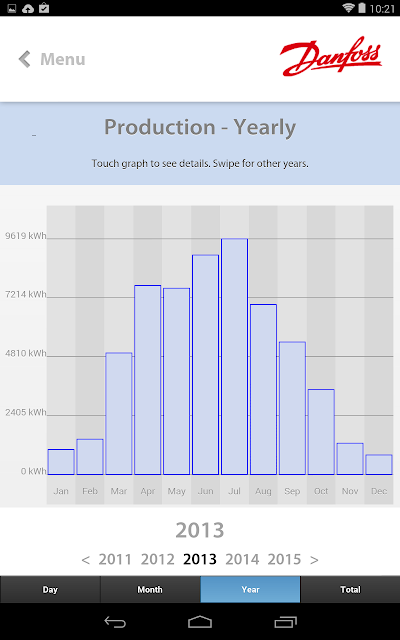The width and height of the screenshot is (400, 640).
Task: Switch to the Month tab
Action: click(x=150, y=589)
